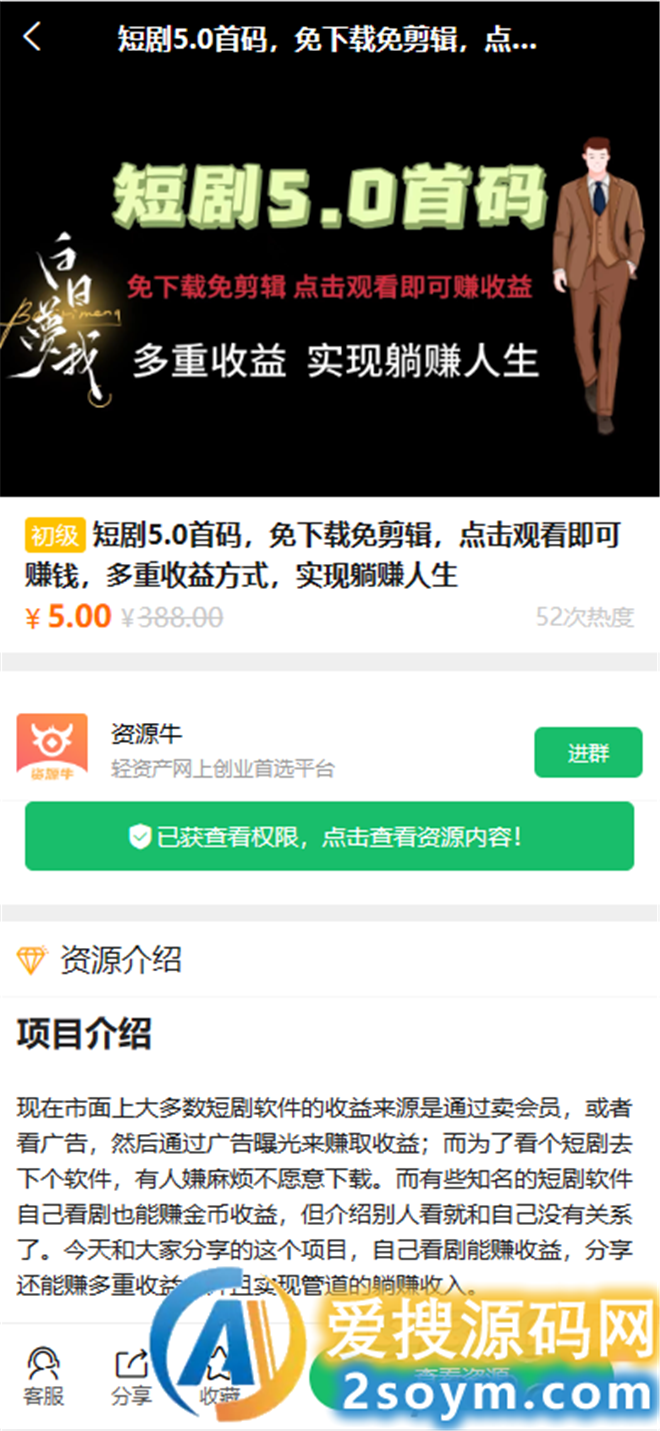The image size is (660, 1431).
Task: Contact 客服 customer service
Action: [44, 1377]
